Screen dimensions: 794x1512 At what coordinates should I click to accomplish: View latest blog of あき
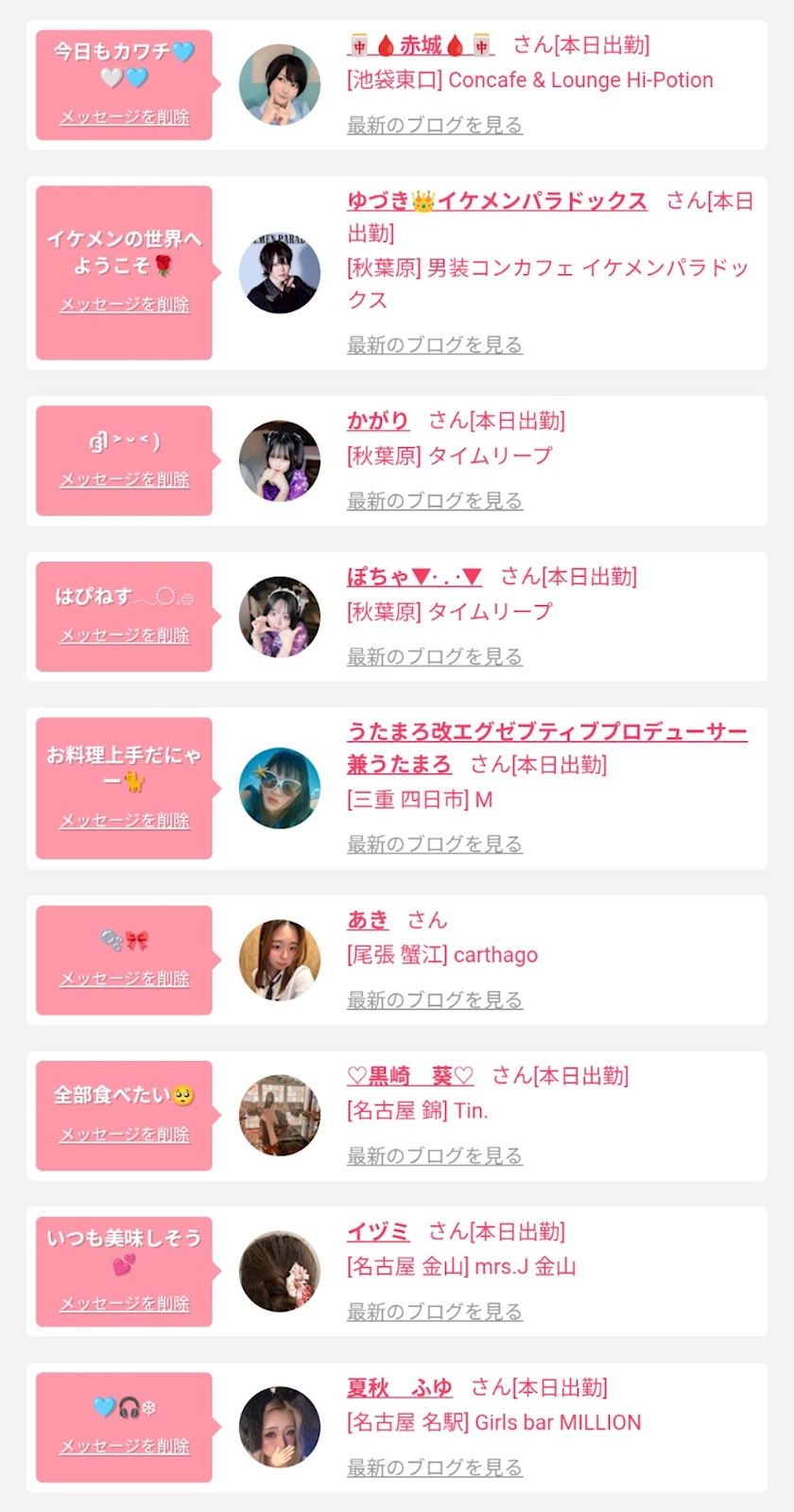(x=434, y=999)
